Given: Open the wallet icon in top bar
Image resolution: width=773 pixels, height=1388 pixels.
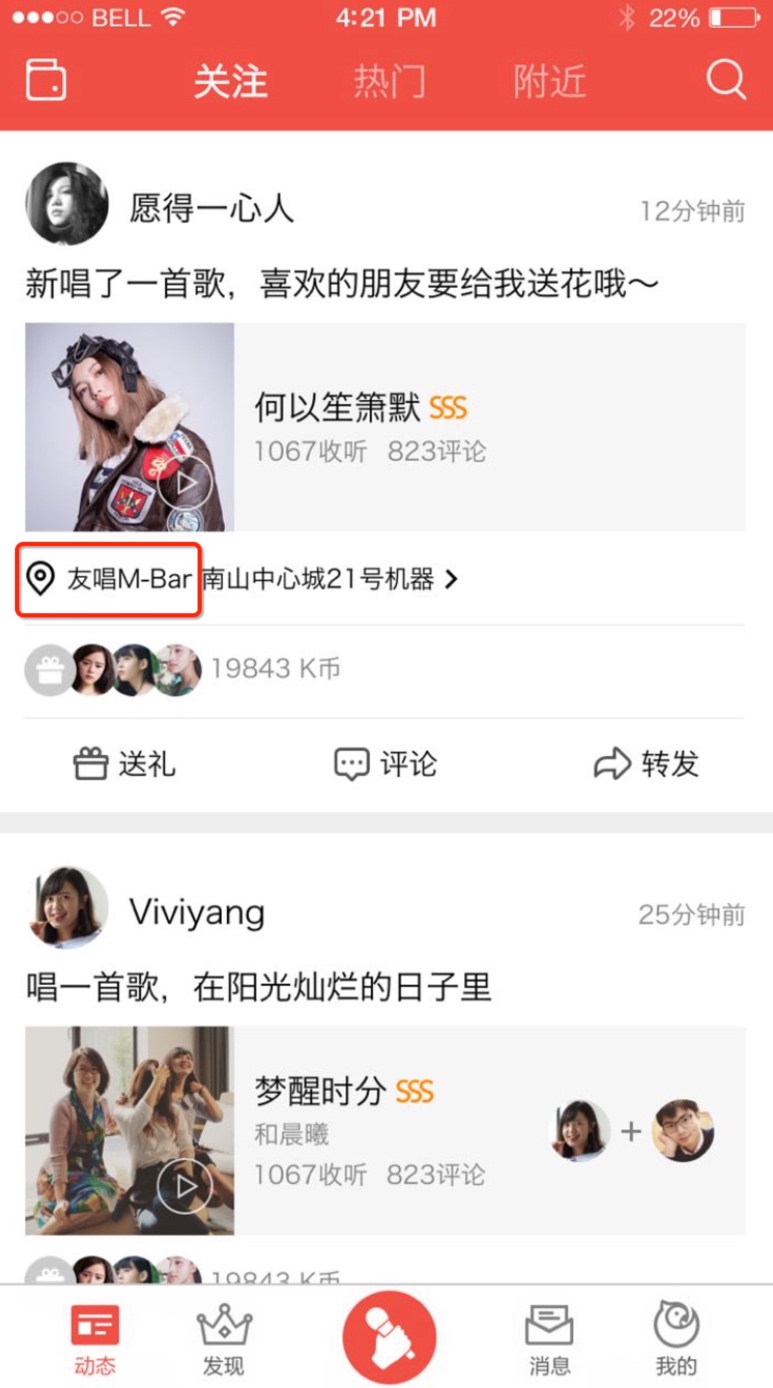Looking at the screenshot, I should click(46, 81).
